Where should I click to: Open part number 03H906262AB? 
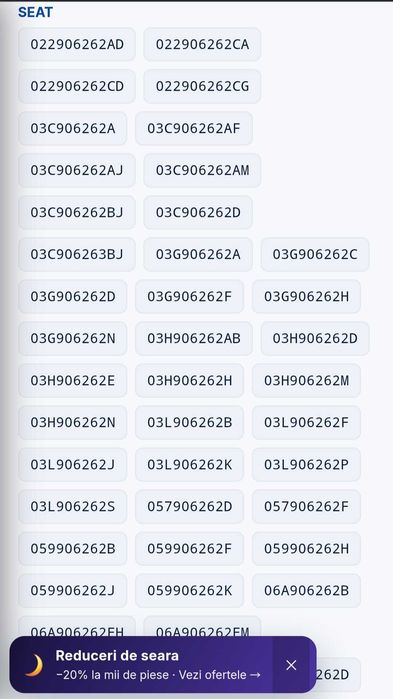pyautogui.click(x=194, y=338)
